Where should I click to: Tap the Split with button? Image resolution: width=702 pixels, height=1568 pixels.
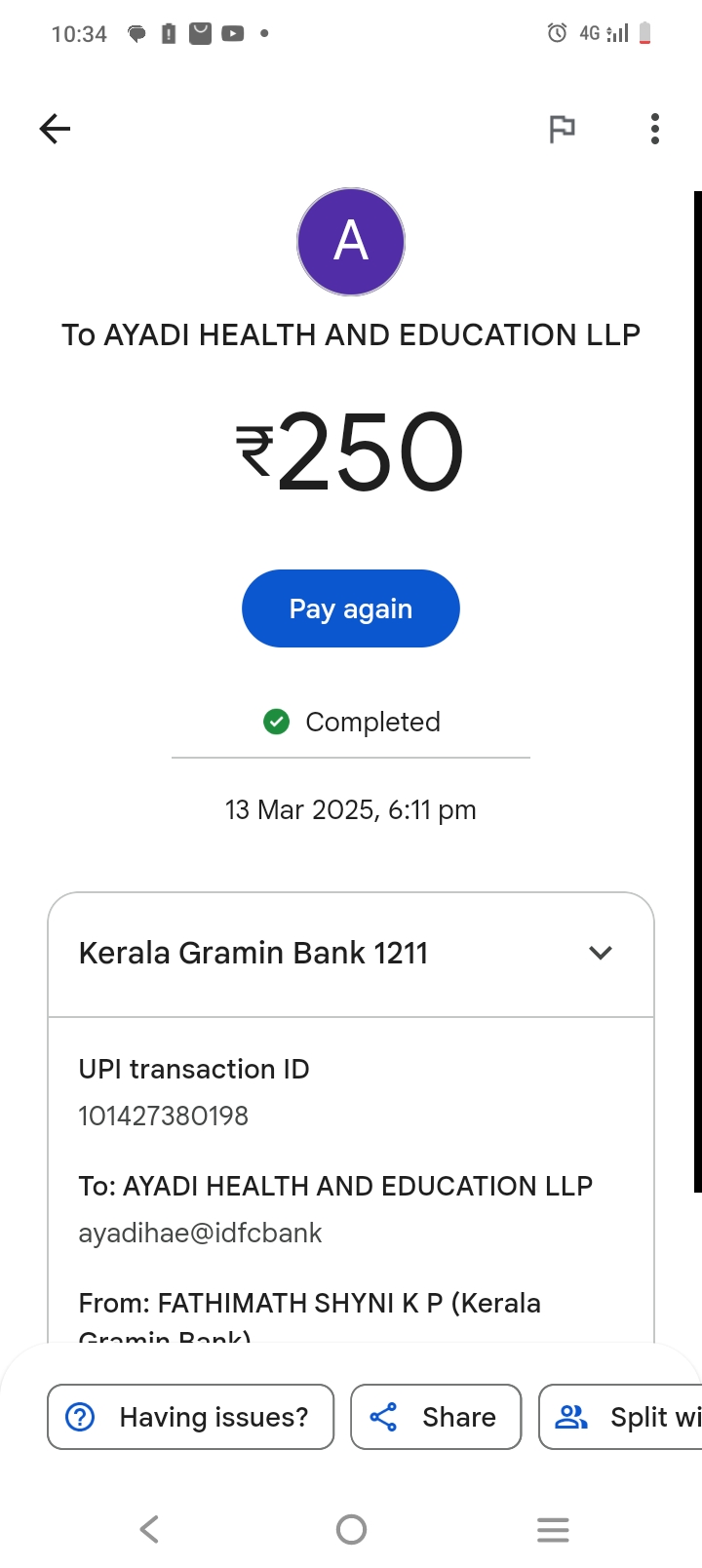624,1417
